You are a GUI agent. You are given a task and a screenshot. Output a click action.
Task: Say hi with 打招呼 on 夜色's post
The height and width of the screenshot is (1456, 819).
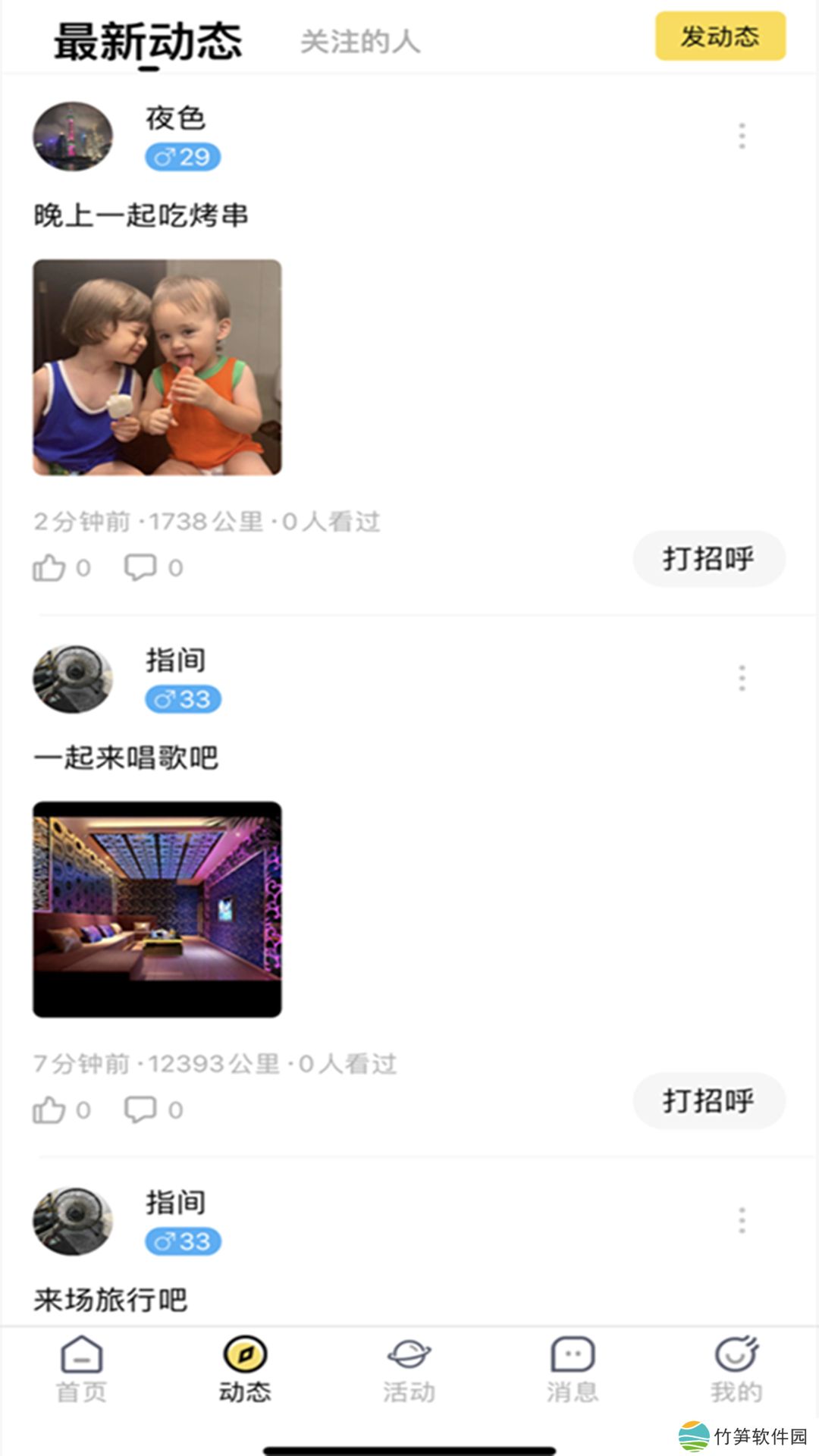(708, 559)
